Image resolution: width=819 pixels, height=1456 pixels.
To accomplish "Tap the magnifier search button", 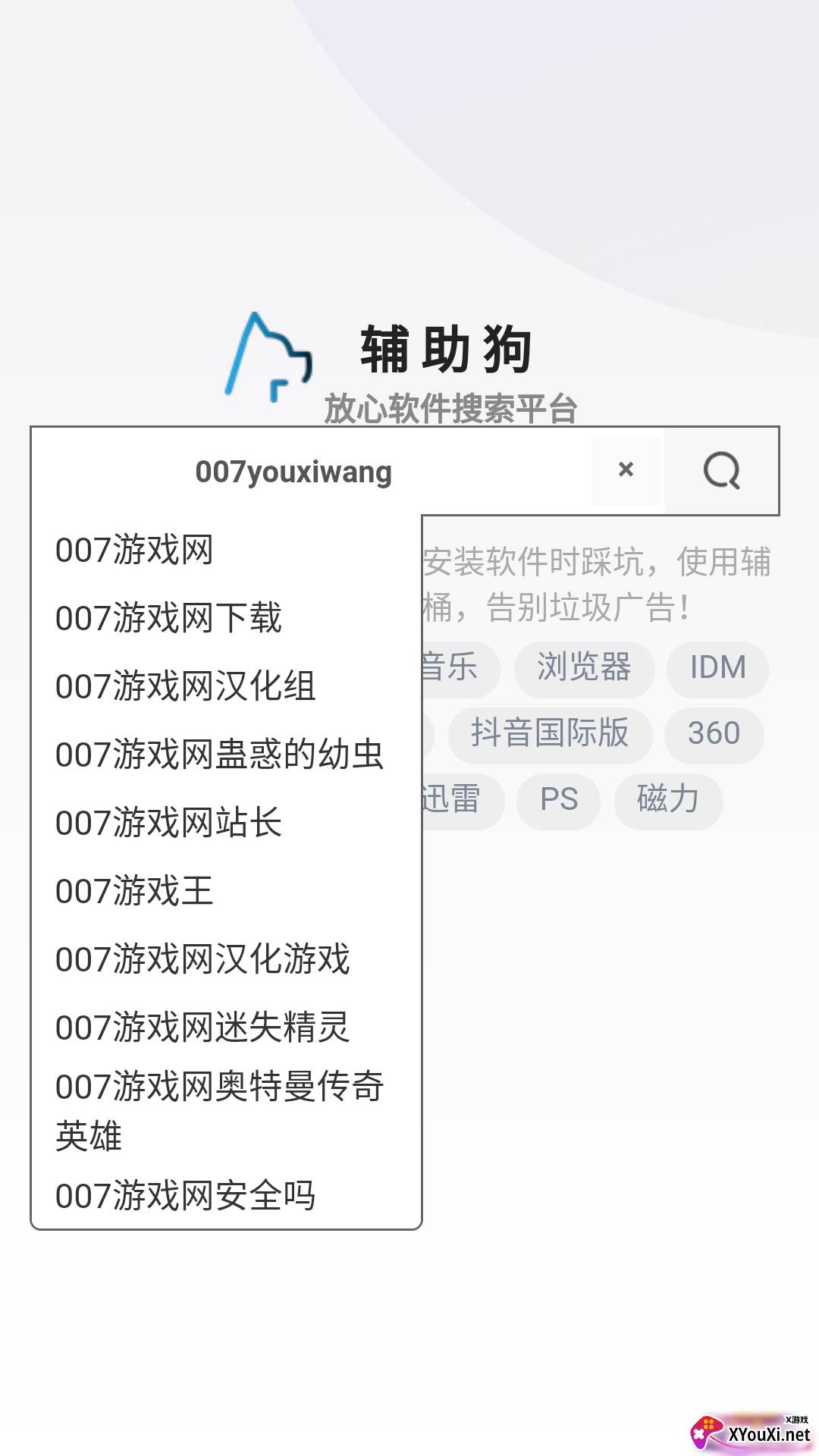I will click(x=721, y=471).
